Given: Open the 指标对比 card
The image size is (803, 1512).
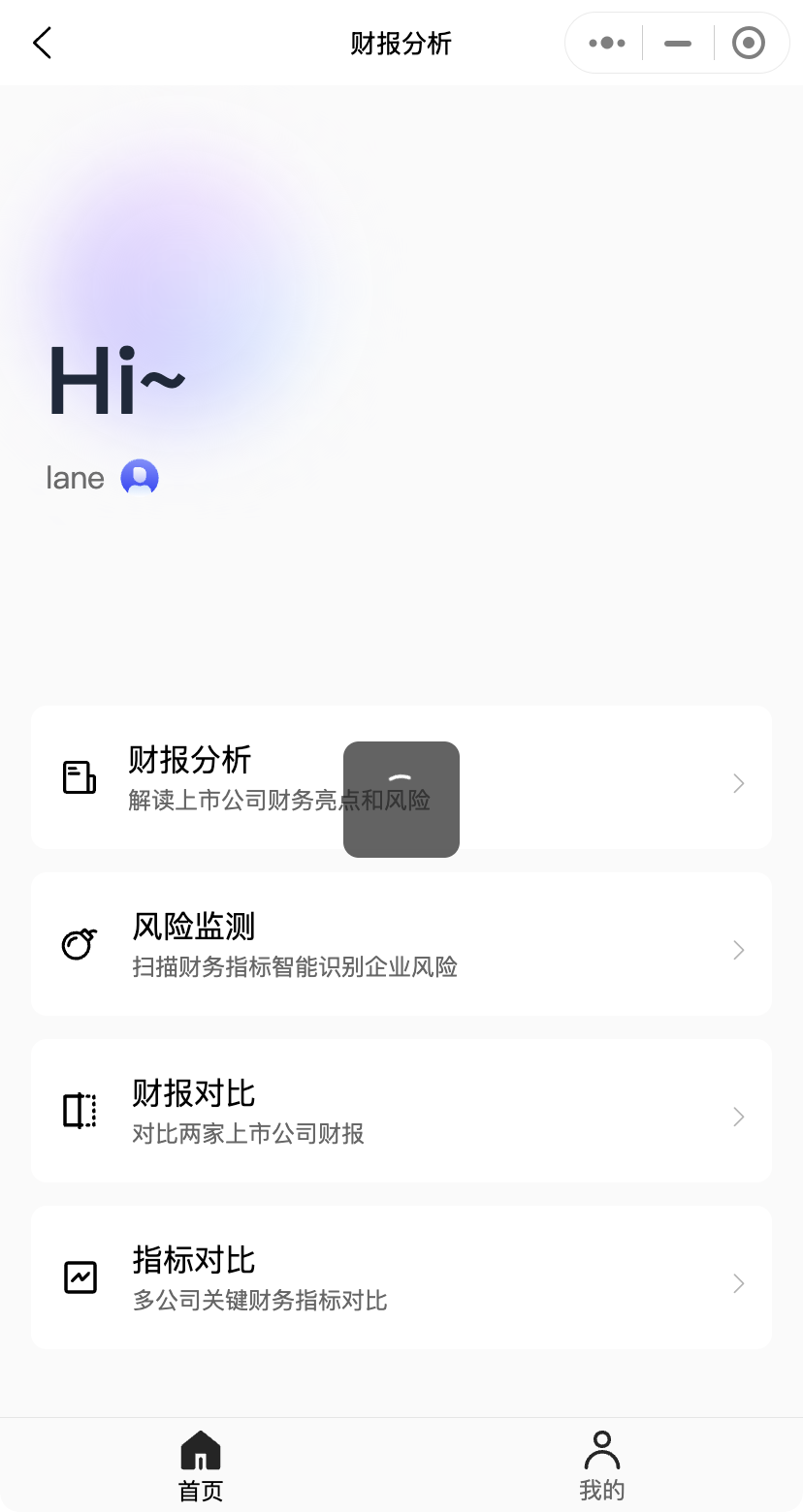Looking at the screenshot, I should pos(401,1277).
